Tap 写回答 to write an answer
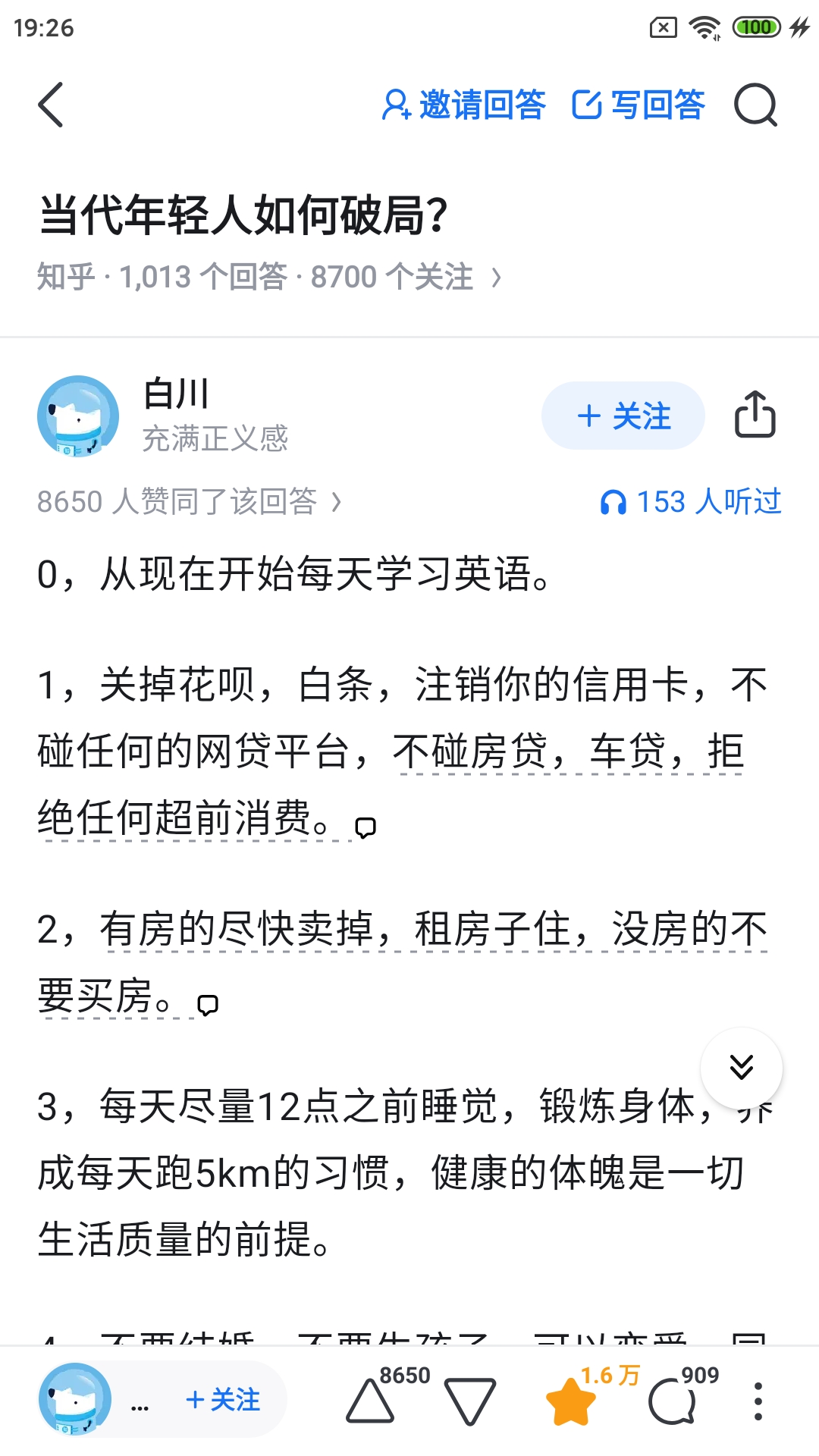 click(x=639, y=105)
